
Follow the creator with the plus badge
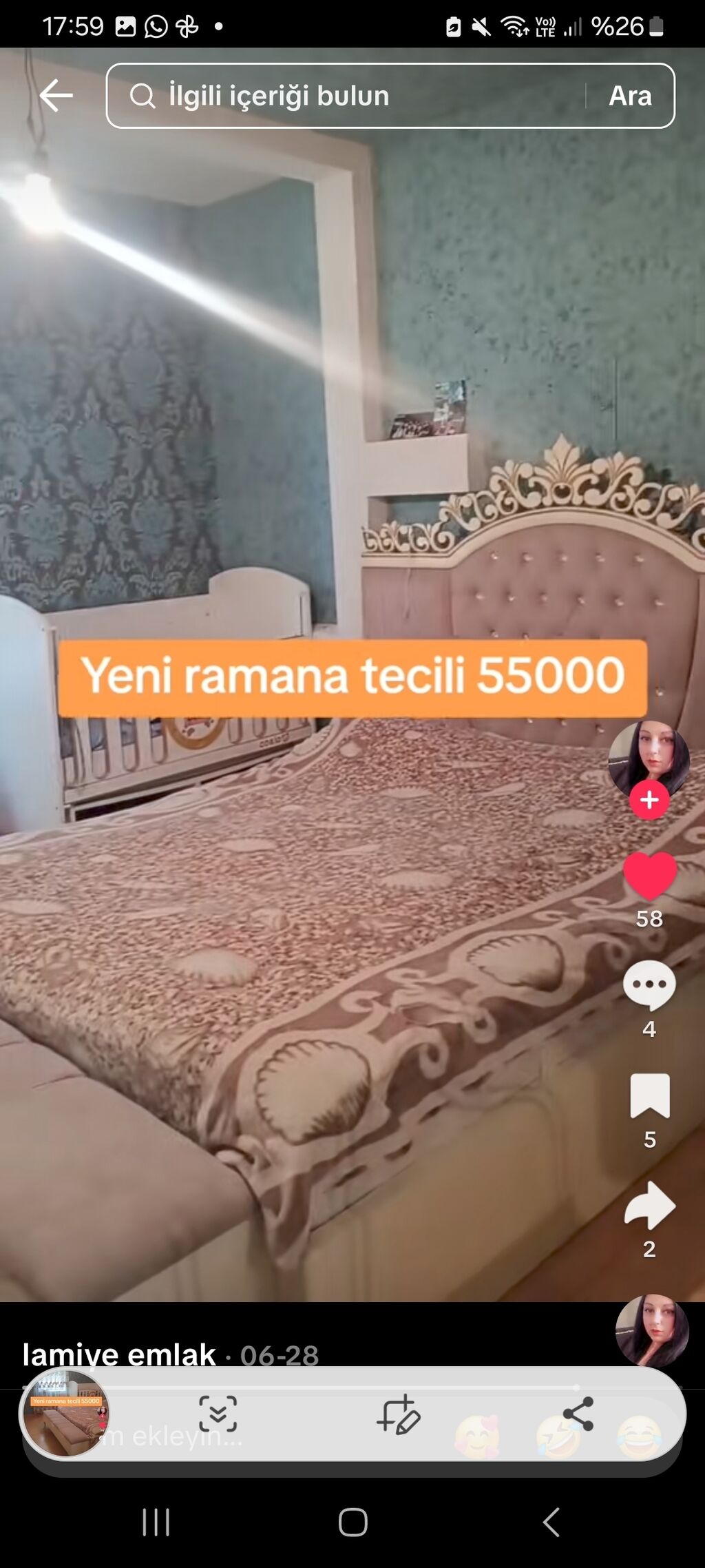click(x=649, y=800)
